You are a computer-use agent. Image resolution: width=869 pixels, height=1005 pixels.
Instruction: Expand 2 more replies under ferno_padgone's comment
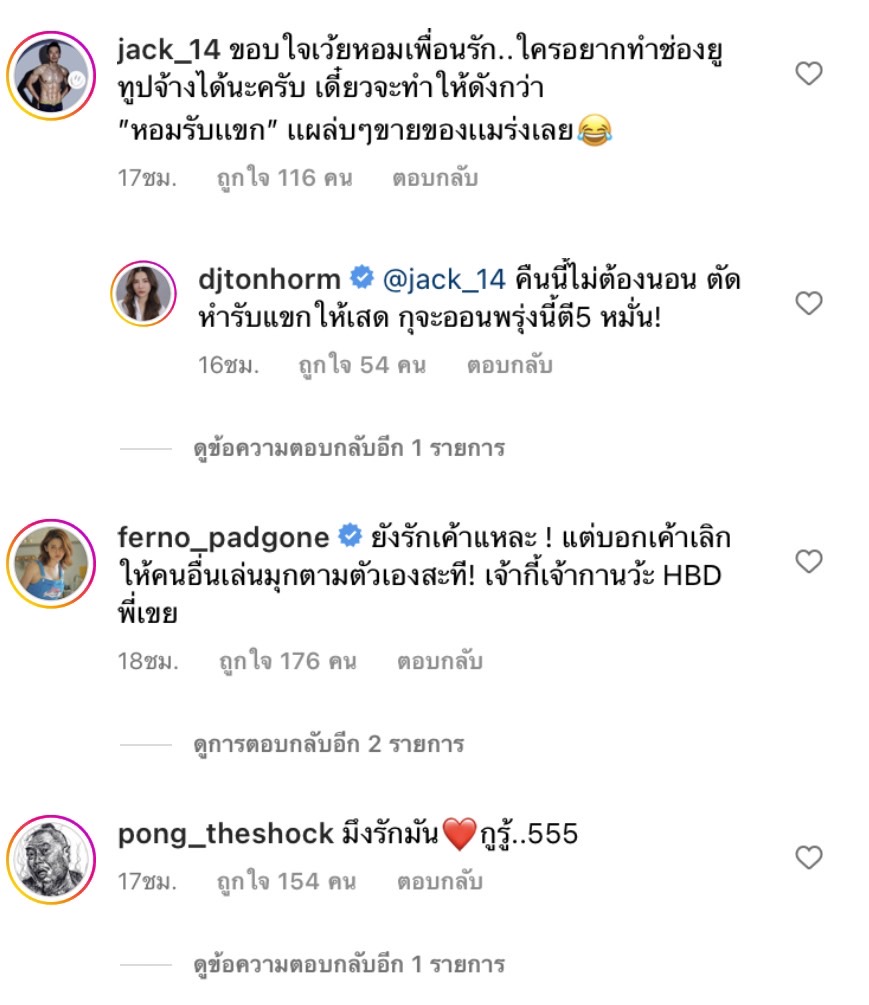[x=328, y=744]
